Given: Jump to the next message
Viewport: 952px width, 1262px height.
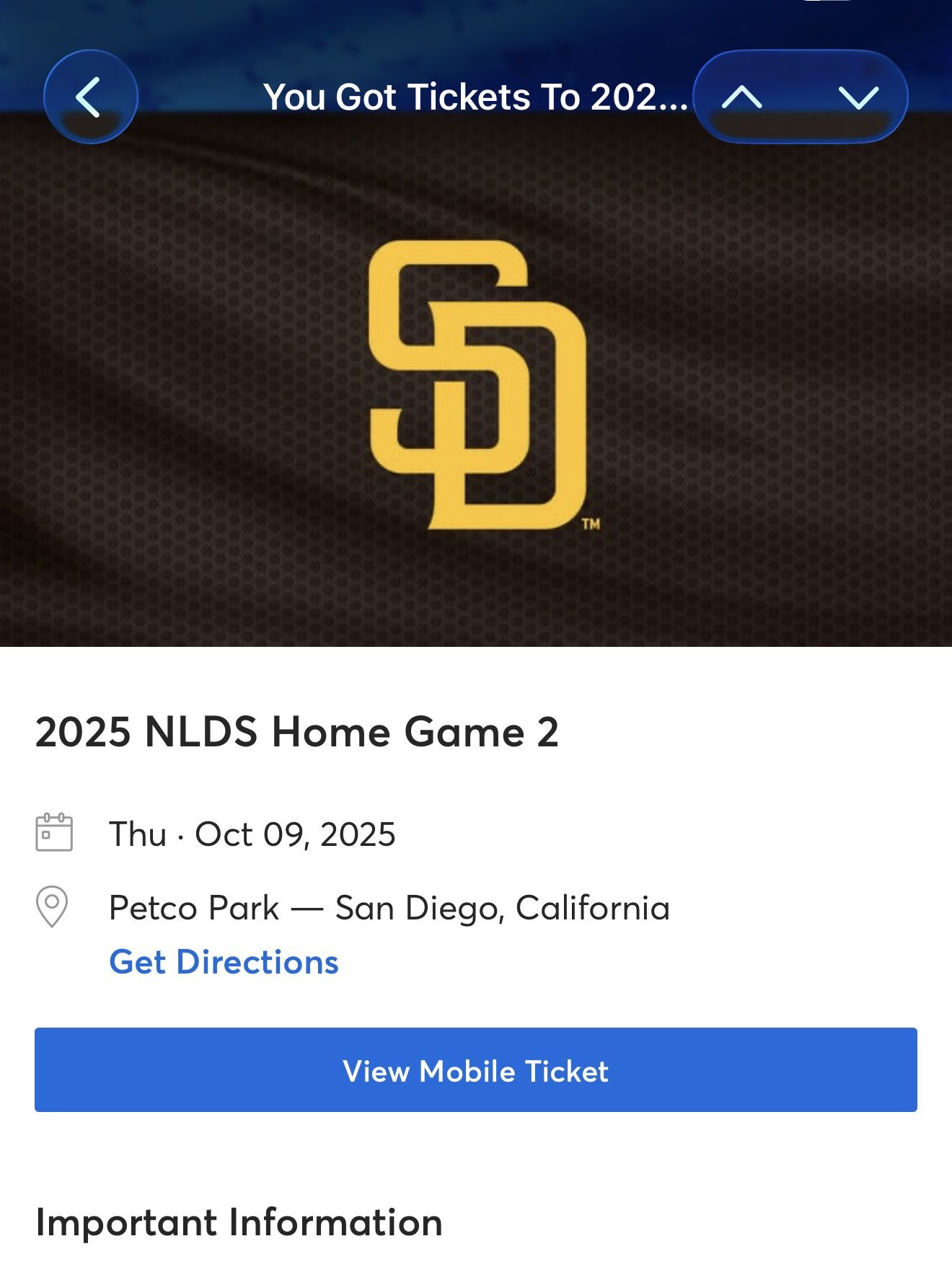Looking at the screenshot, I should click(858, 97).
